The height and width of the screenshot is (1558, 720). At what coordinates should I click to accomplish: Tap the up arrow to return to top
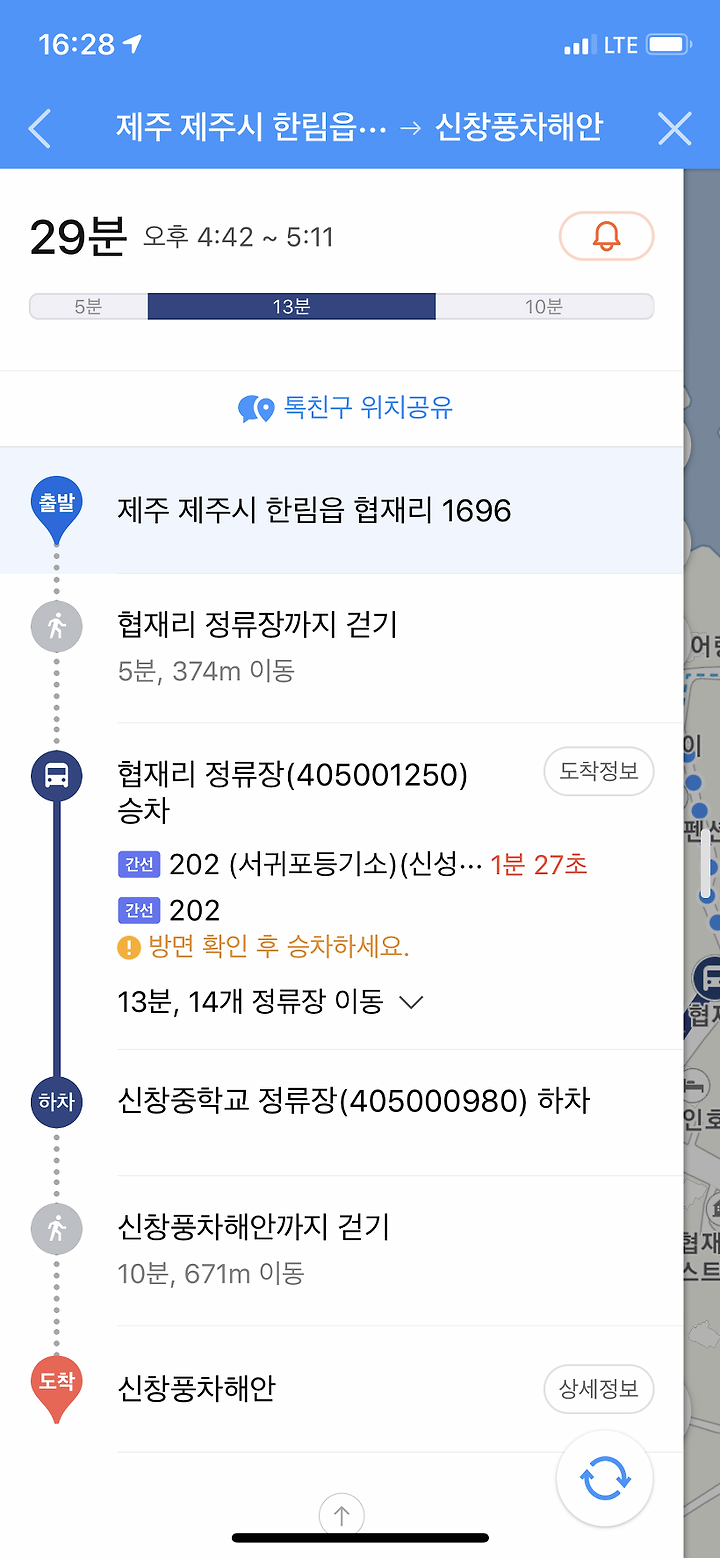coord(341,1515)
